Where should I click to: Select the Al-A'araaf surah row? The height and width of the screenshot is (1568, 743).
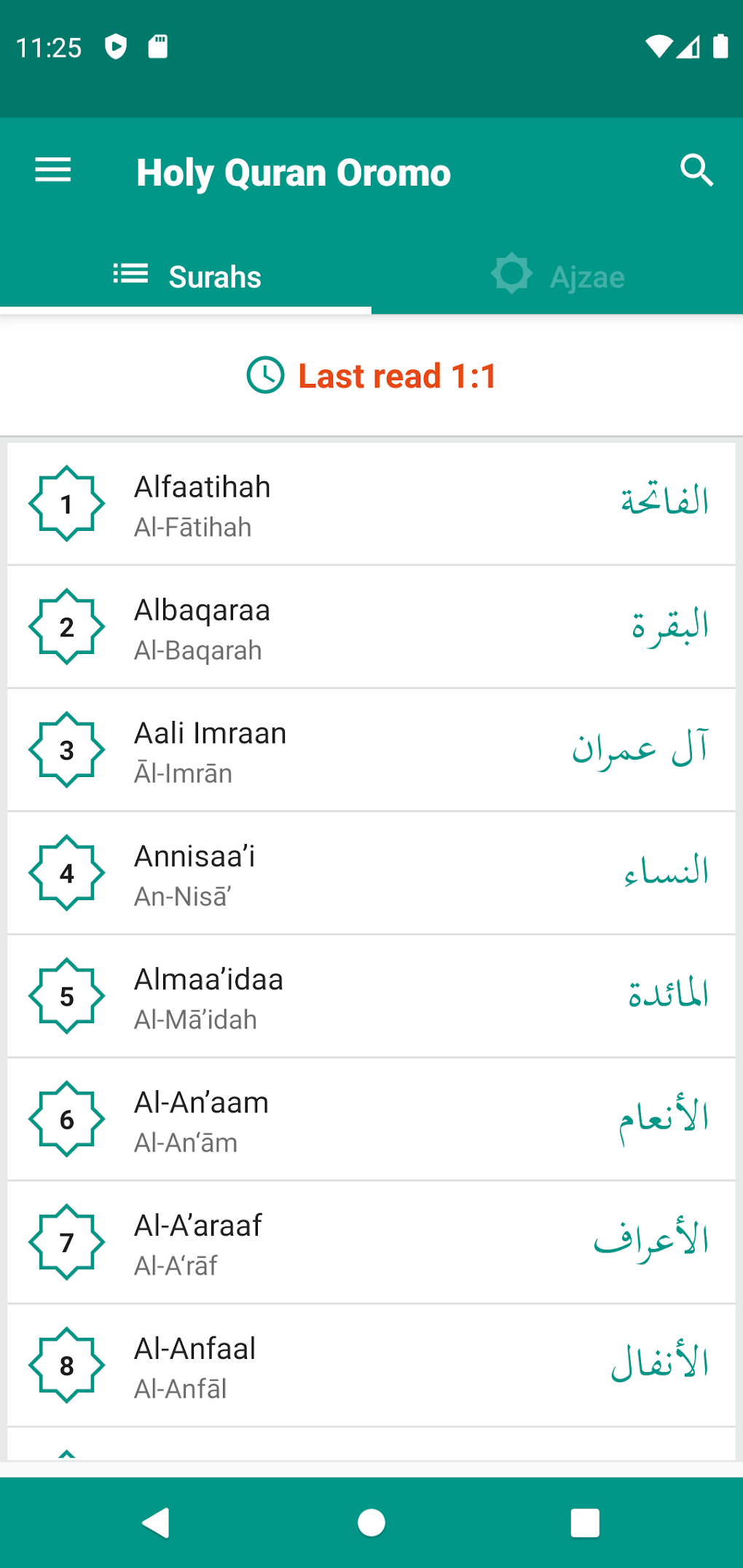[371, 1242]
